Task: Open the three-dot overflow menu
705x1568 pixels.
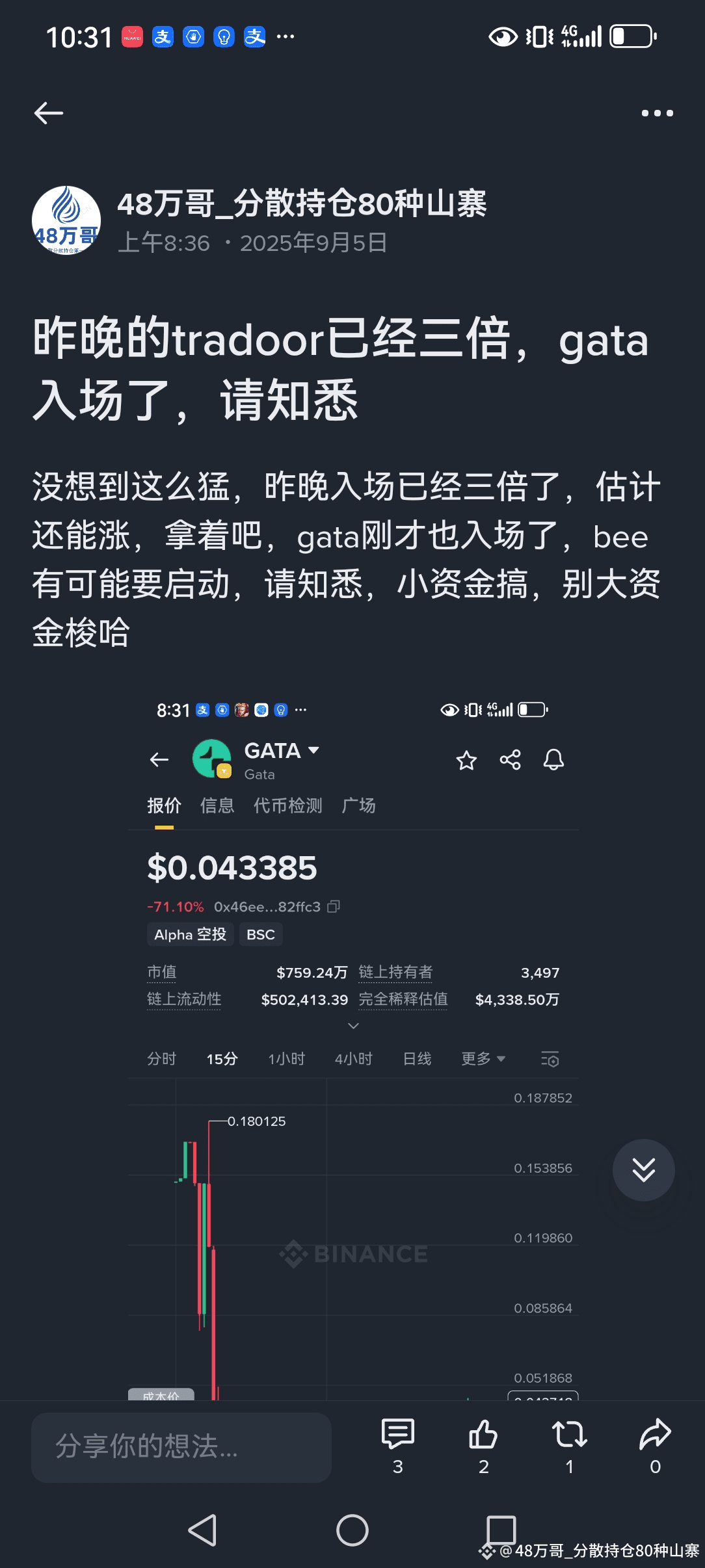Action: pos(657,113)
